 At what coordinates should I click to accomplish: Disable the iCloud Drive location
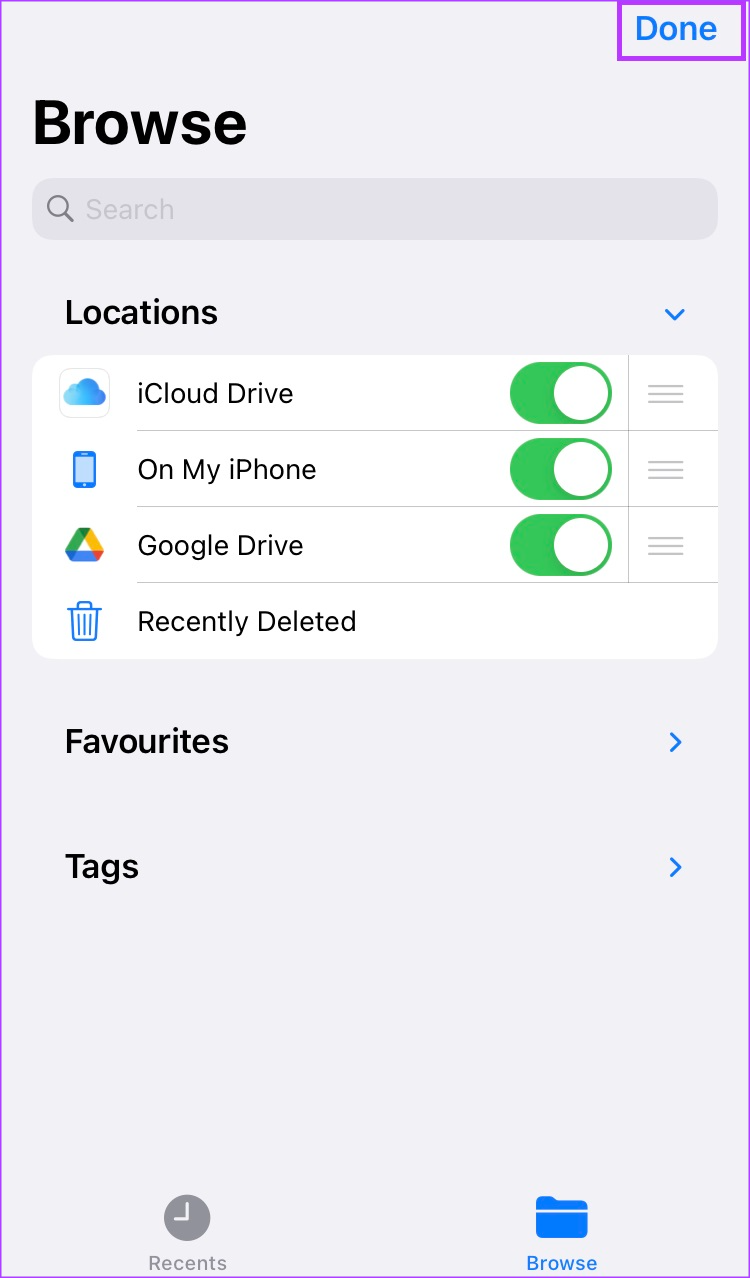(x=561, y=393)
